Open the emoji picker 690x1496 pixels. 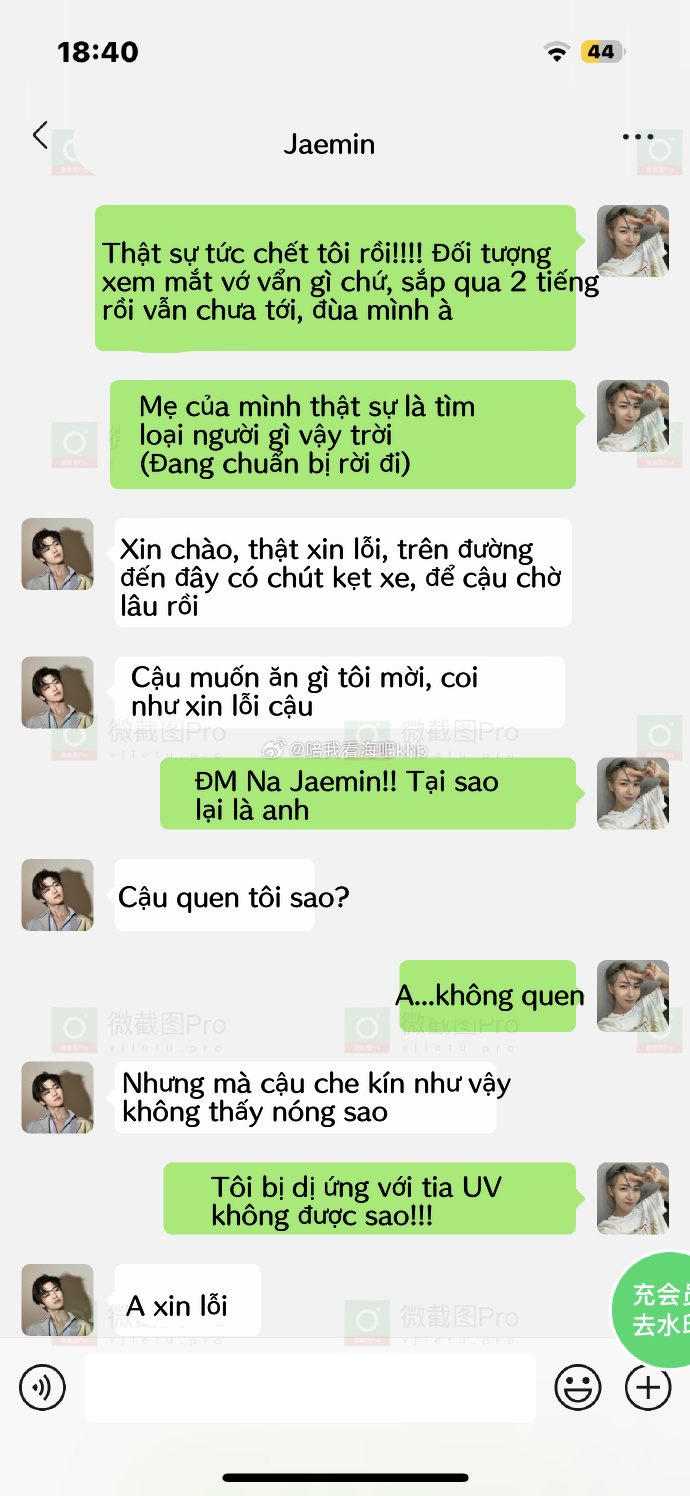pyautogui.click(x=578, y=1387)
